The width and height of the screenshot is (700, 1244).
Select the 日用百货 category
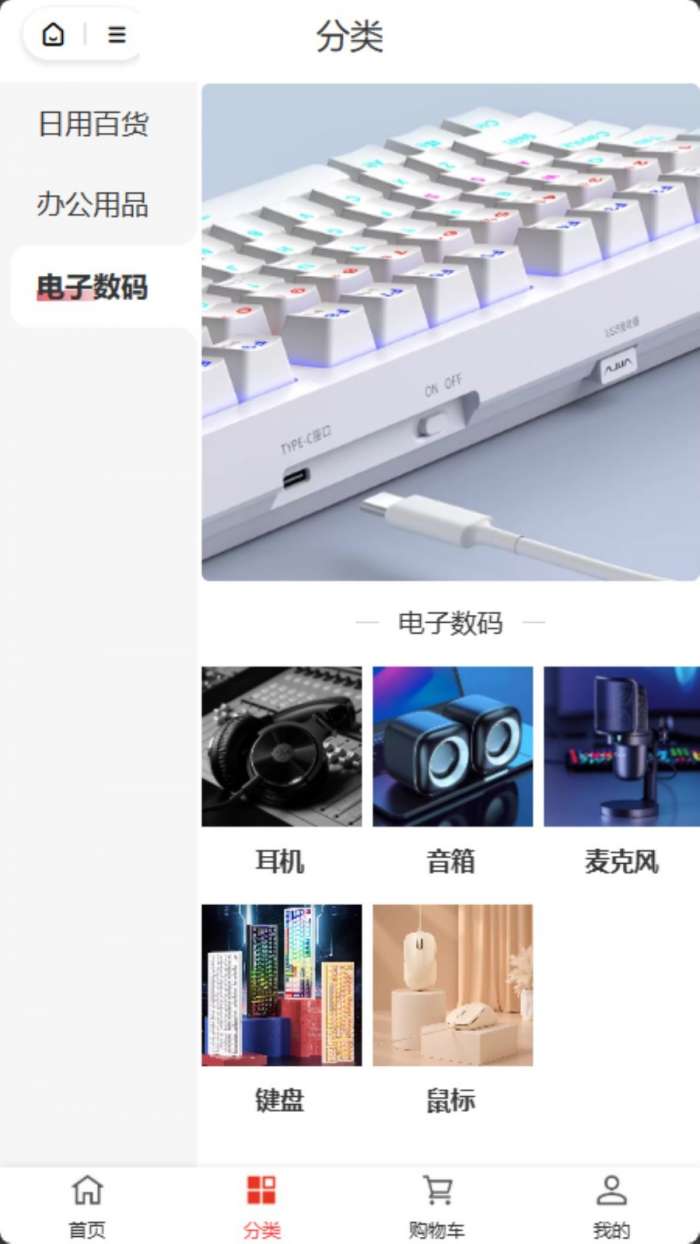pos(93,124)
